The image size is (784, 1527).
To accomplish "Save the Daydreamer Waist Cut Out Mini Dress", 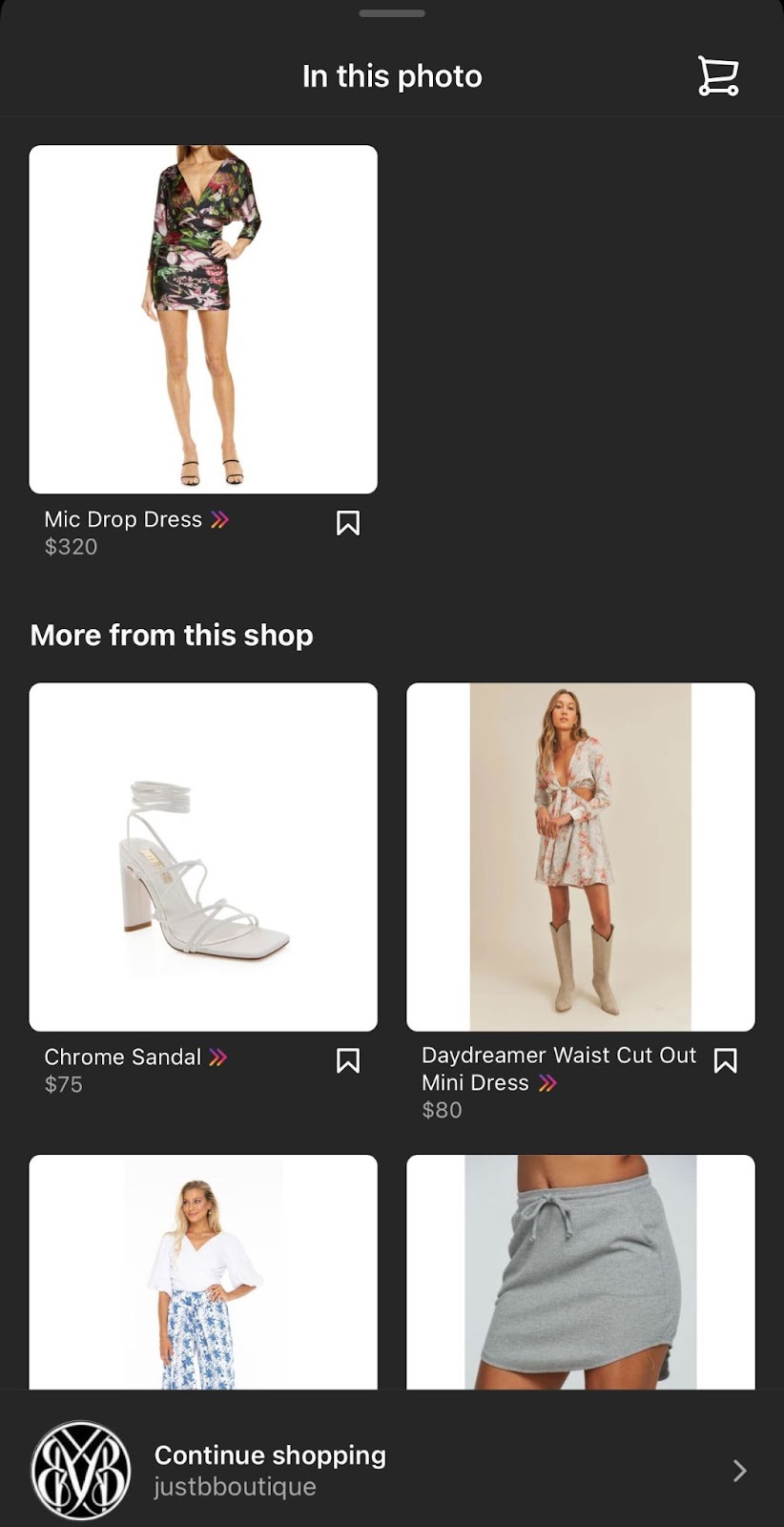I will 726,1060.
